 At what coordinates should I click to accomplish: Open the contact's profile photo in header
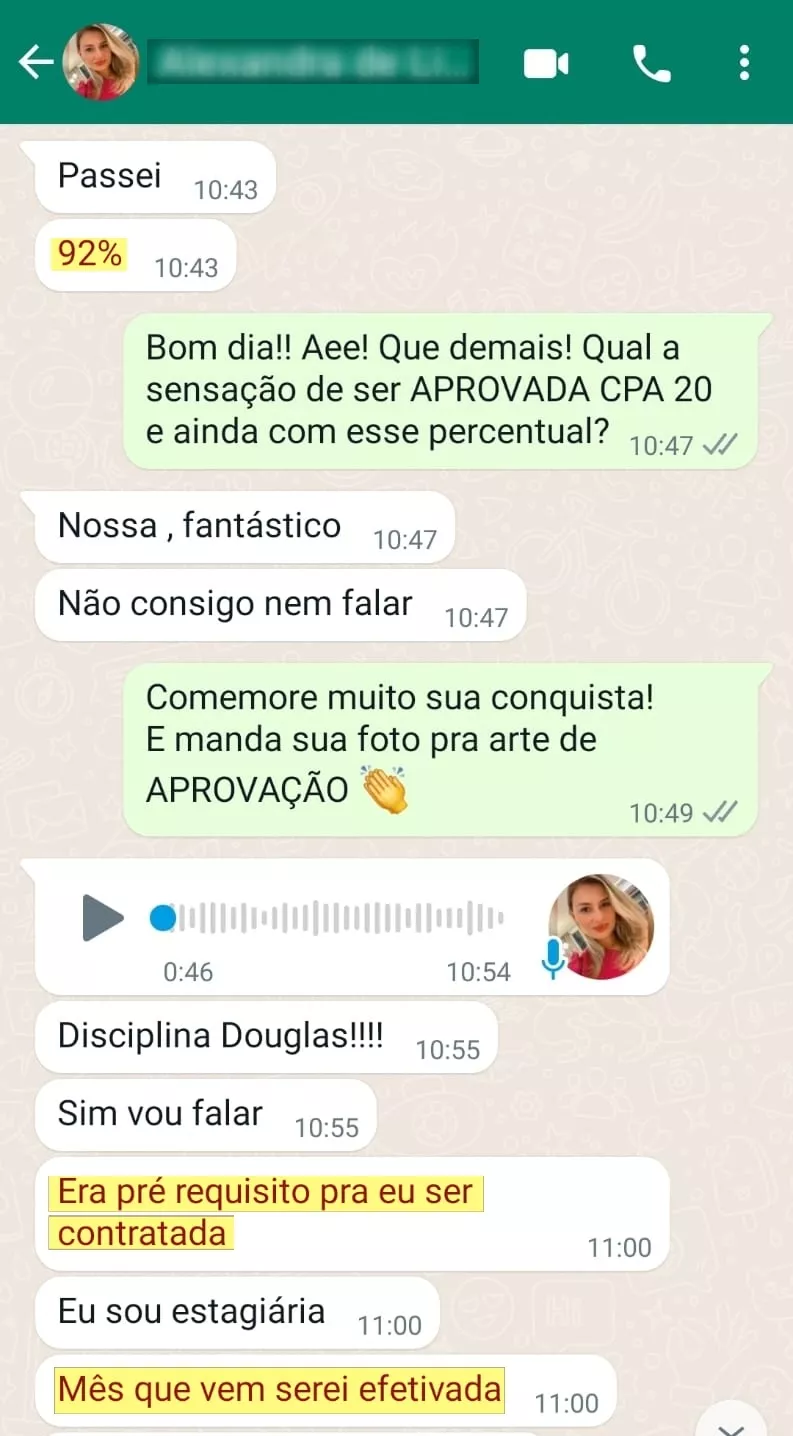click(100, 63)
